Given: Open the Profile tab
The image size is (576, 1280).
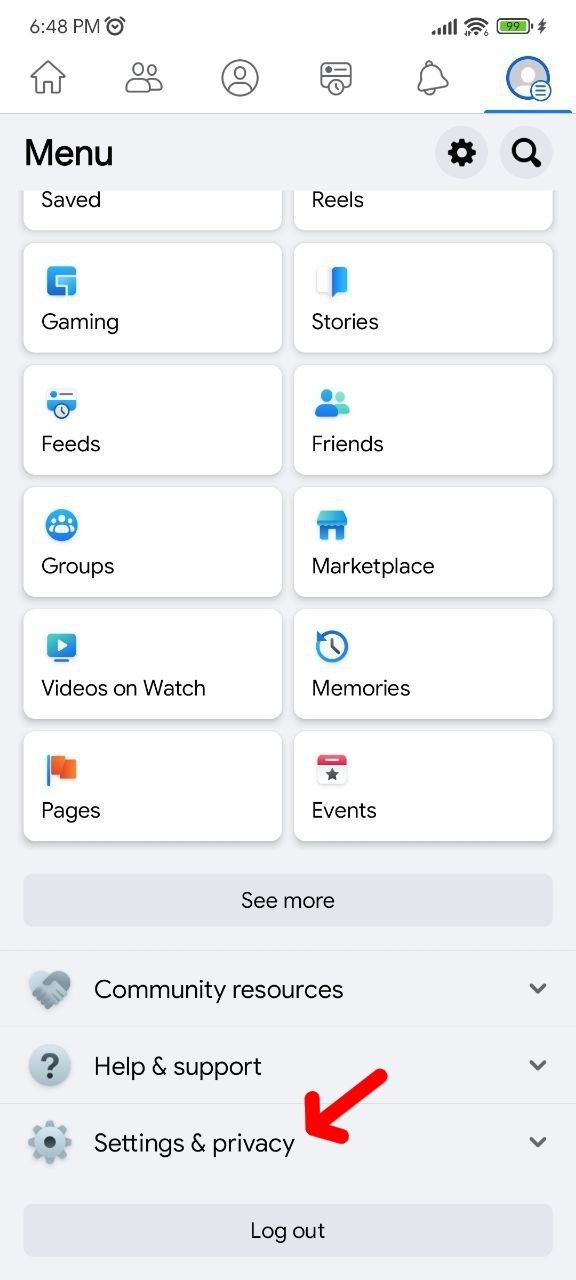Looking at the screenshot, I should pyautogui.click(x=240, y=77).
